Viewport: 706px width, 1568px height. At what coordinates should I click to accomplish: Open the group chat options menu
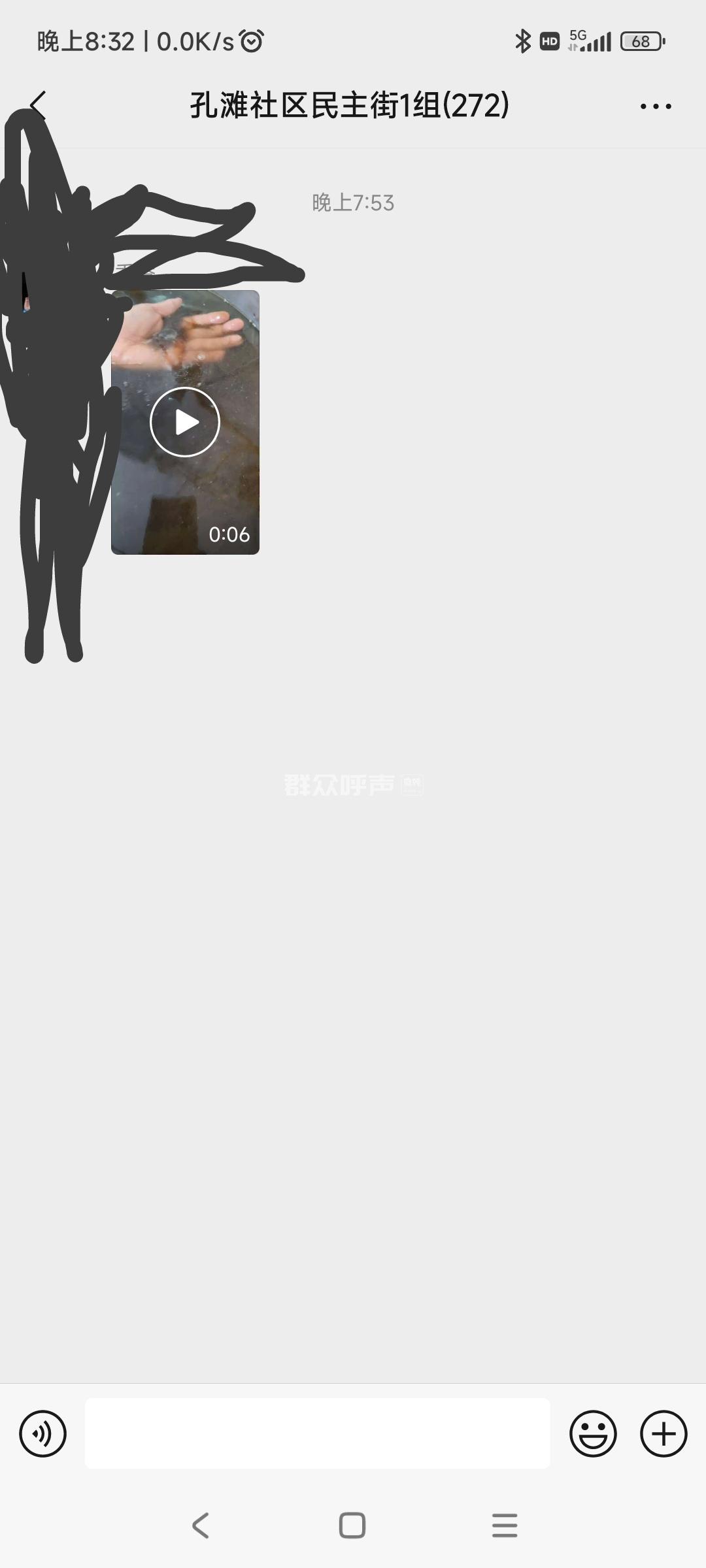coord(656,106)
